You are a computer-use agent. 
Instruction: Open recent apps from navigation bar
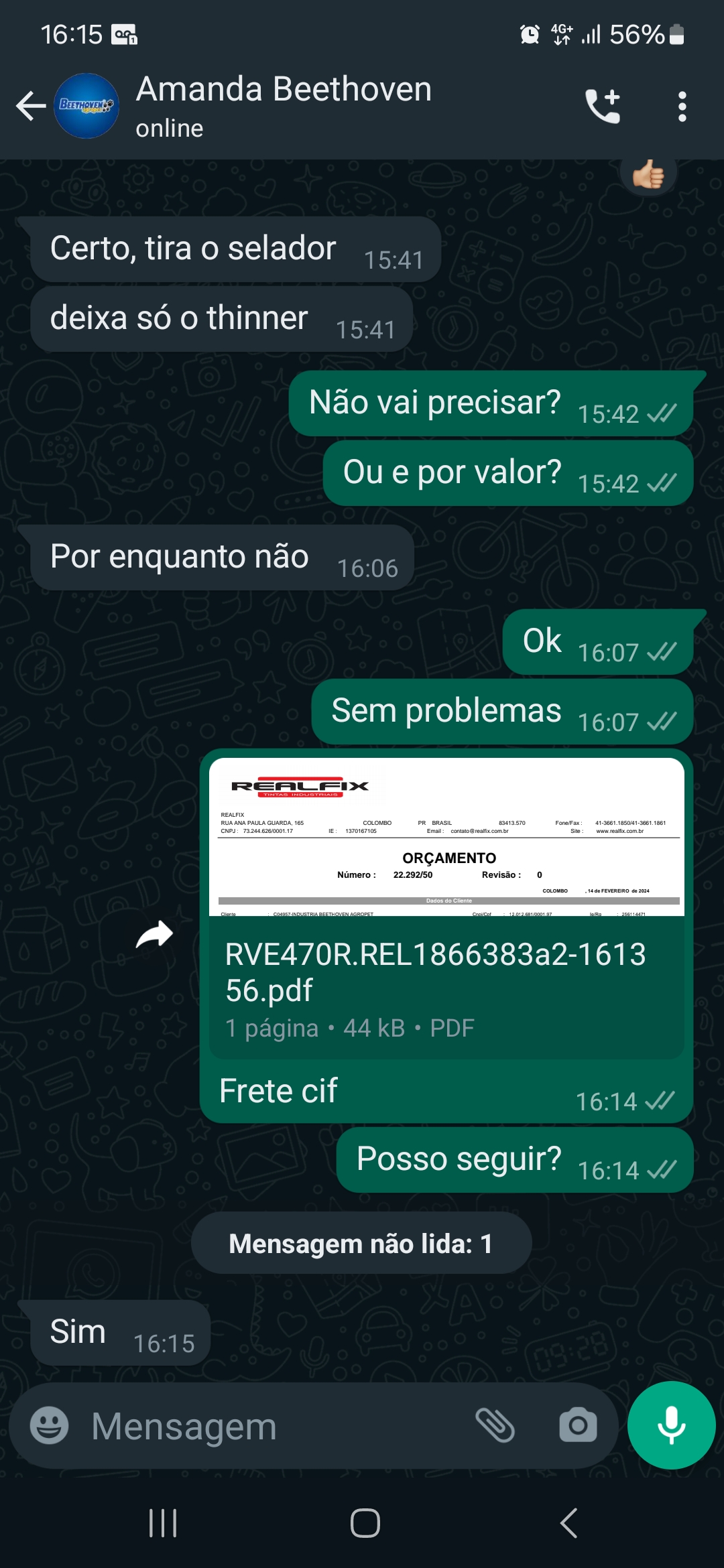pyautogui.click(x=163, y=1522)
